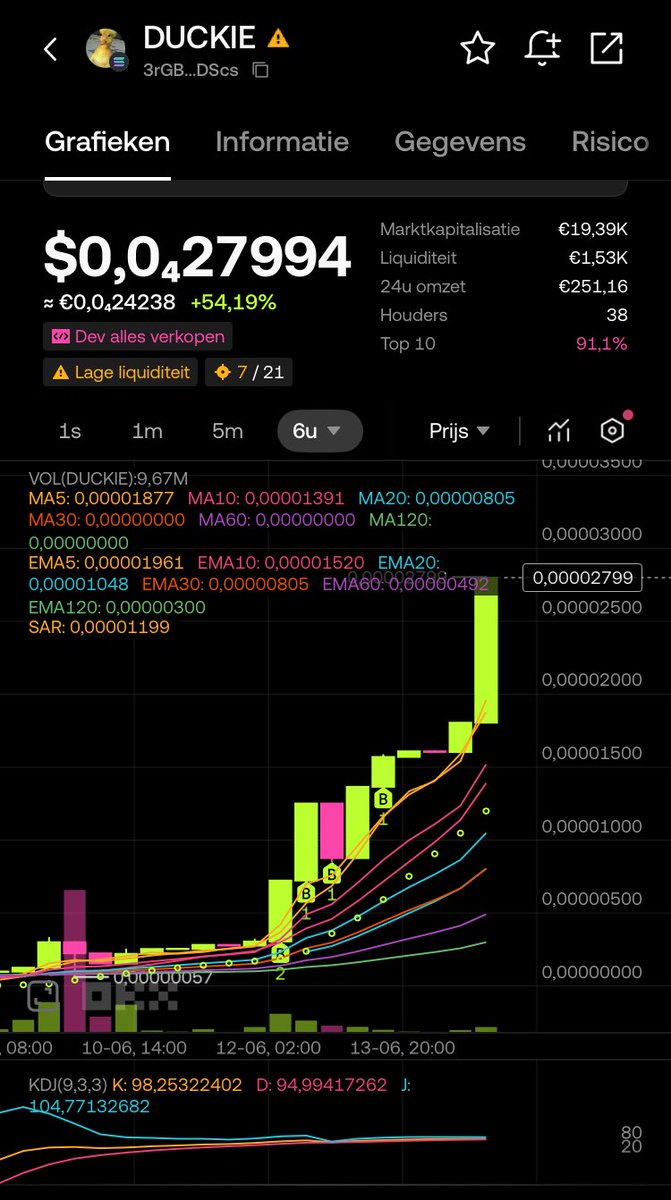Viewport: 671px width, 1200px height.
Task: Select the 1s chart interval
Action: (x=69, y=431)
